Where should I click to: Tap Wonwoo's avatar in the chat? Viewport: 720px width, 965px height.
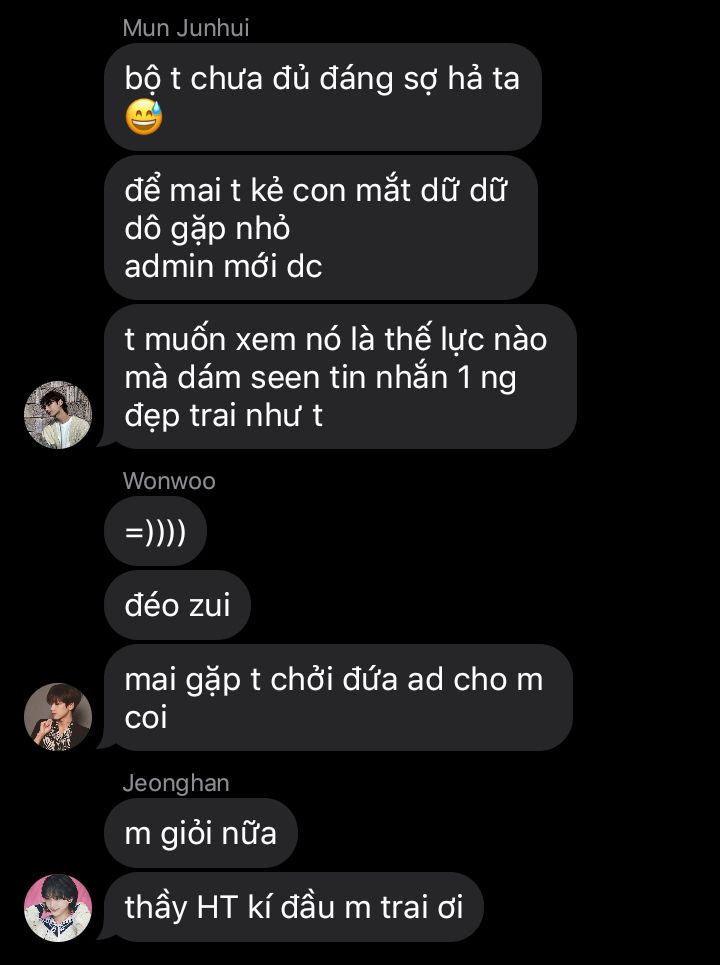[x=58, y=717]
